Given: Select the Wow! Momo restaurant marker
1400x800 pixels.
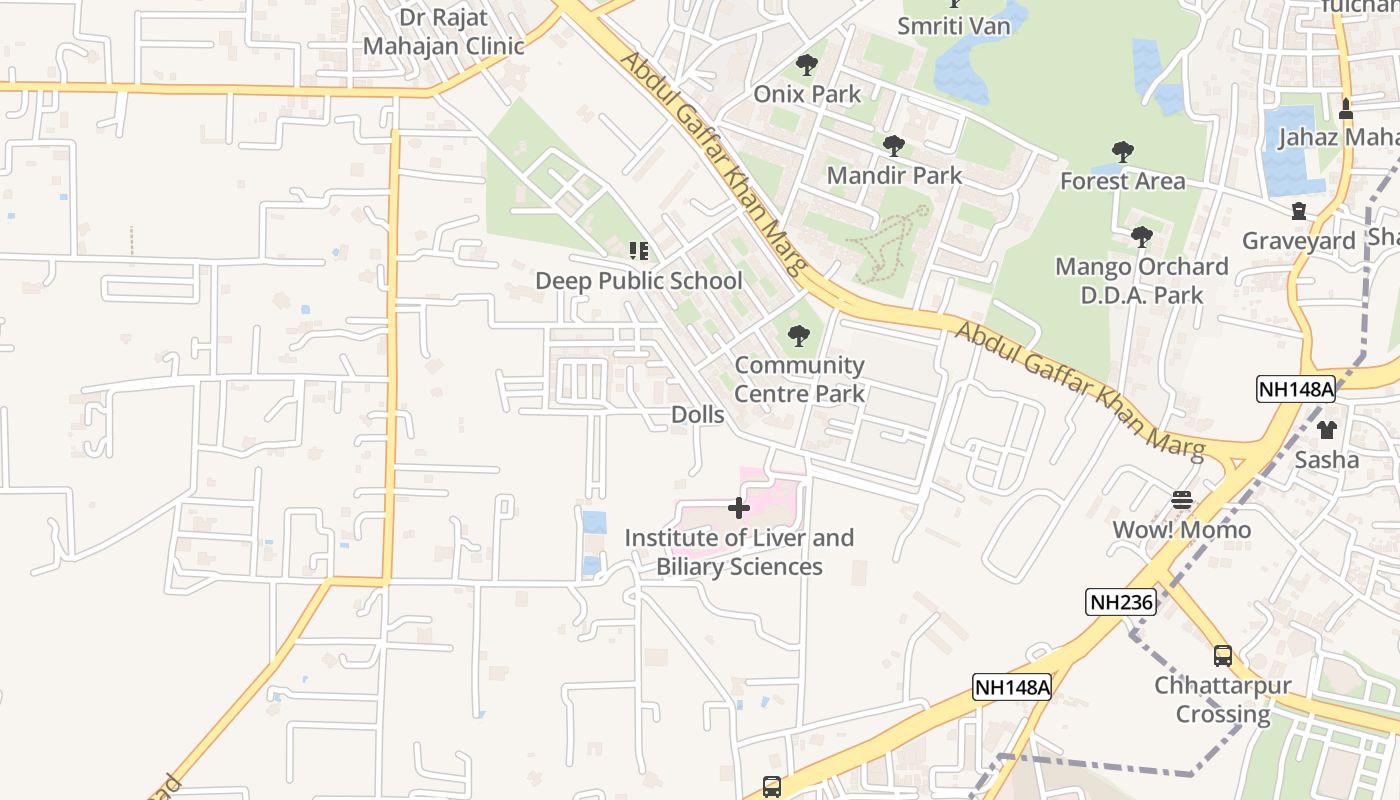Looking at the screenshot, I should [x=1182, y=499].
